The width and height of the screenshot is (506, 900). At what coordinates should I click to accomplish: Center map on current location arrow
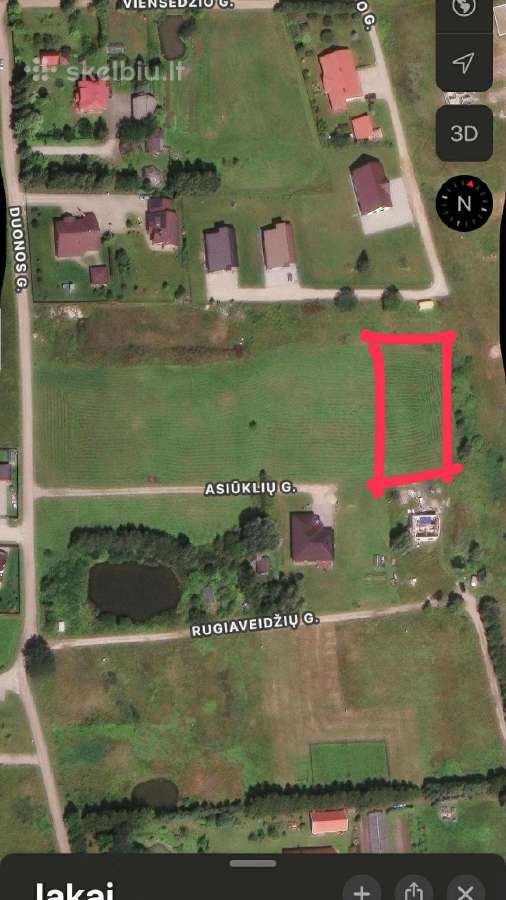(x=464, y=62)
